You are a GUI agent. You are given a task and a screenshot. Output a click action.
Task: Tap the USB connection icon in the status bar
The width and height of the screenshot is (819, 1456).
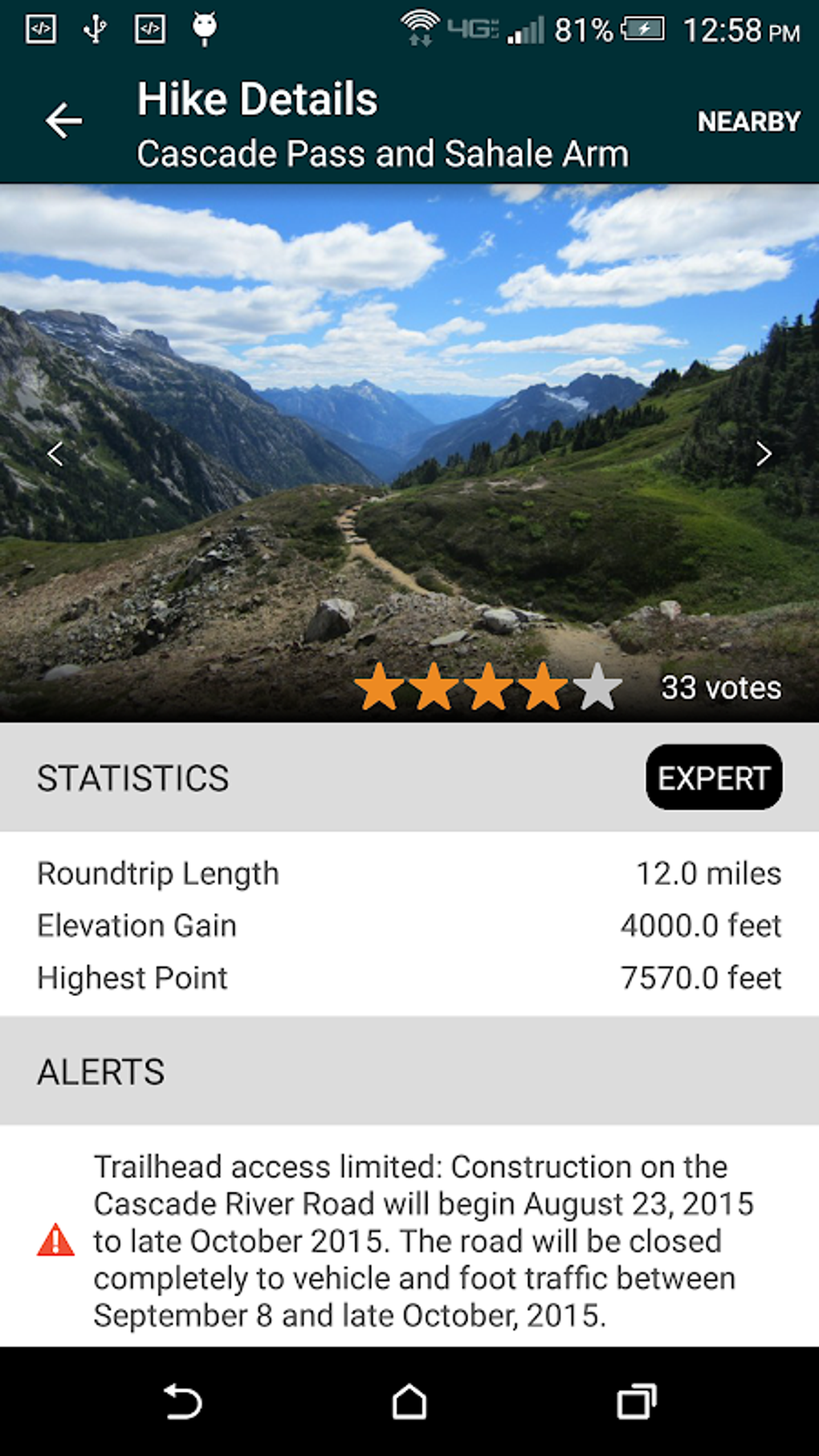point(93,31)
